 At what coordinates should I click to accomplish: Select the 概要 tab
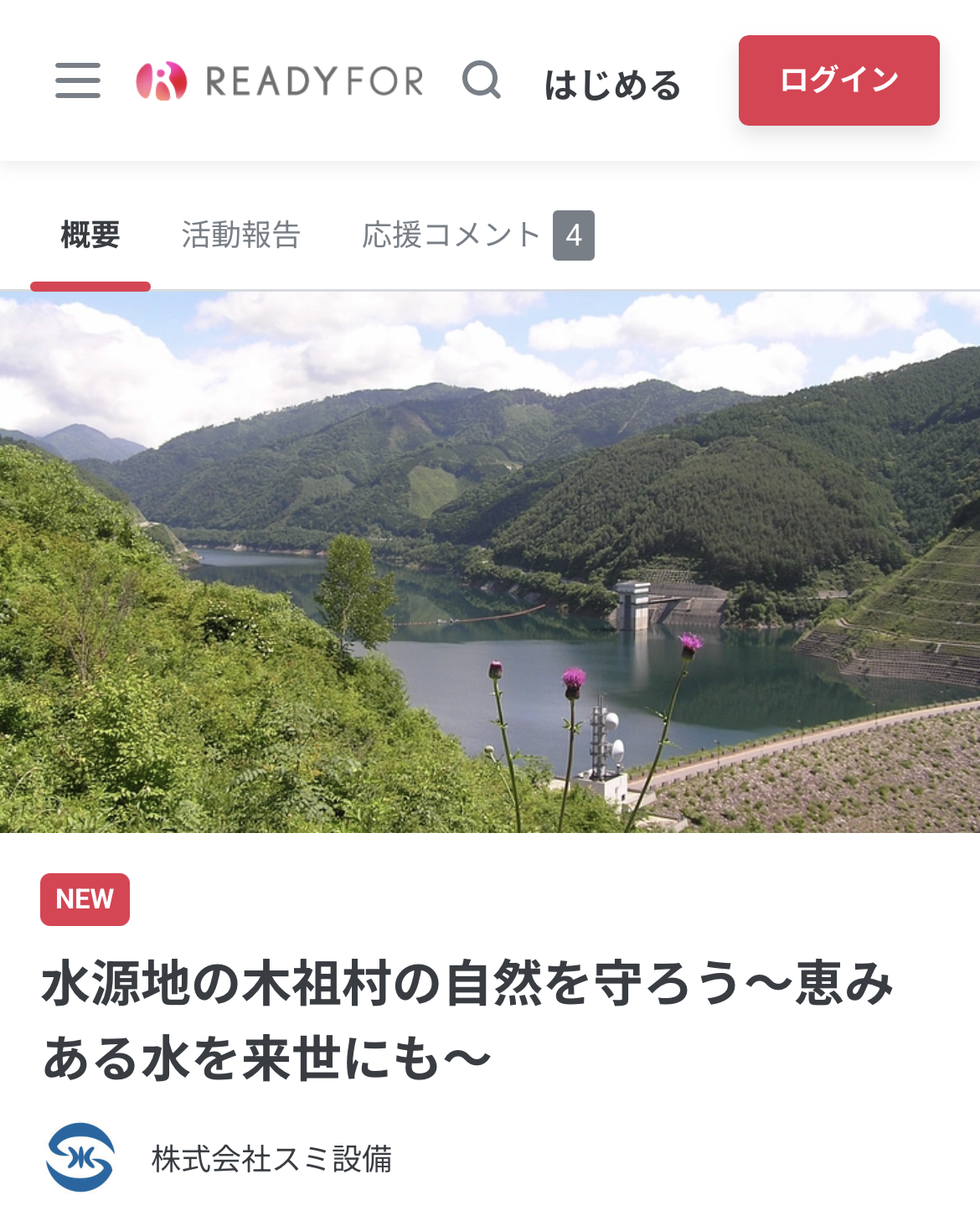pyautogui.click(x=90, y=235)
